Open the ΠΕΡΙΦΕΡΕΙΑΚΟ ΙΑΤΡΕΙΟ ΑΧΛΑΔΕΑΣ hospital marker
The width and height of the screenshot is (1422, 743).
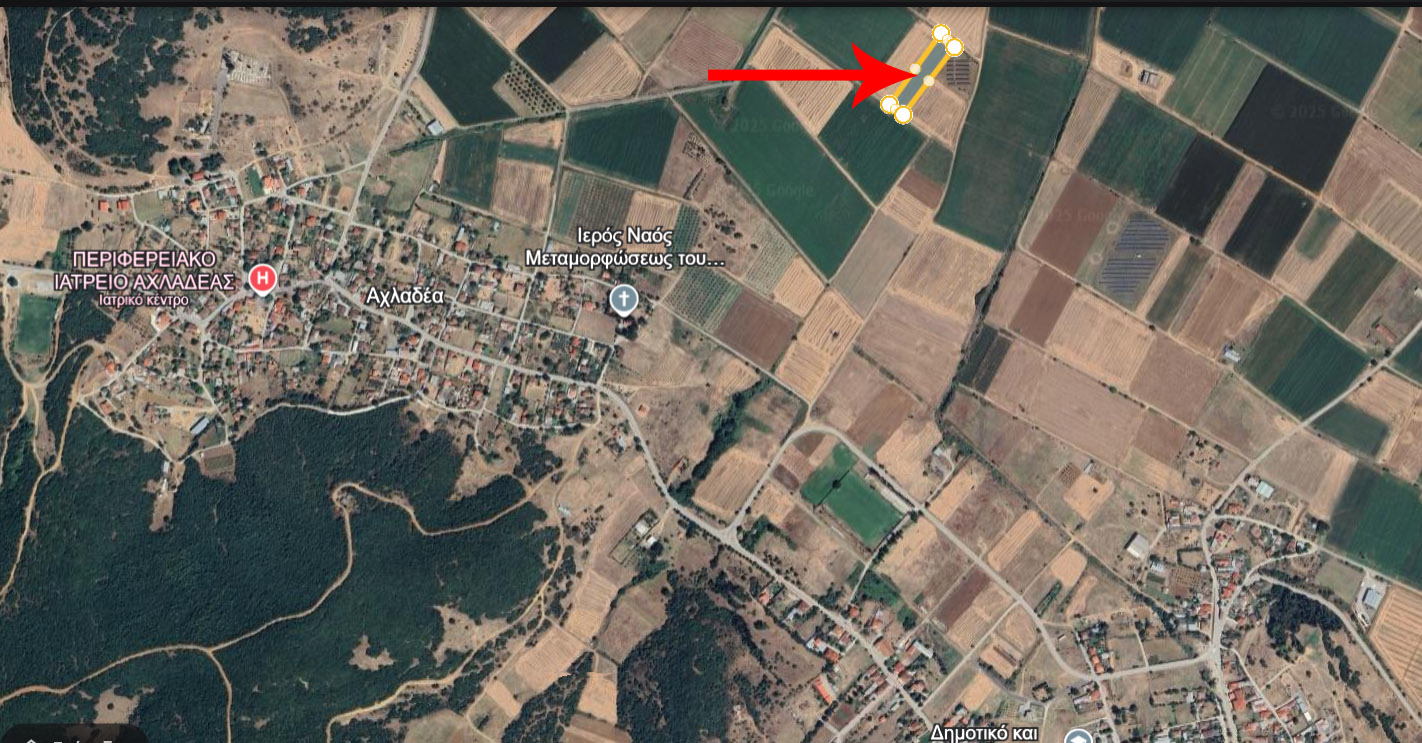[262, 278]
